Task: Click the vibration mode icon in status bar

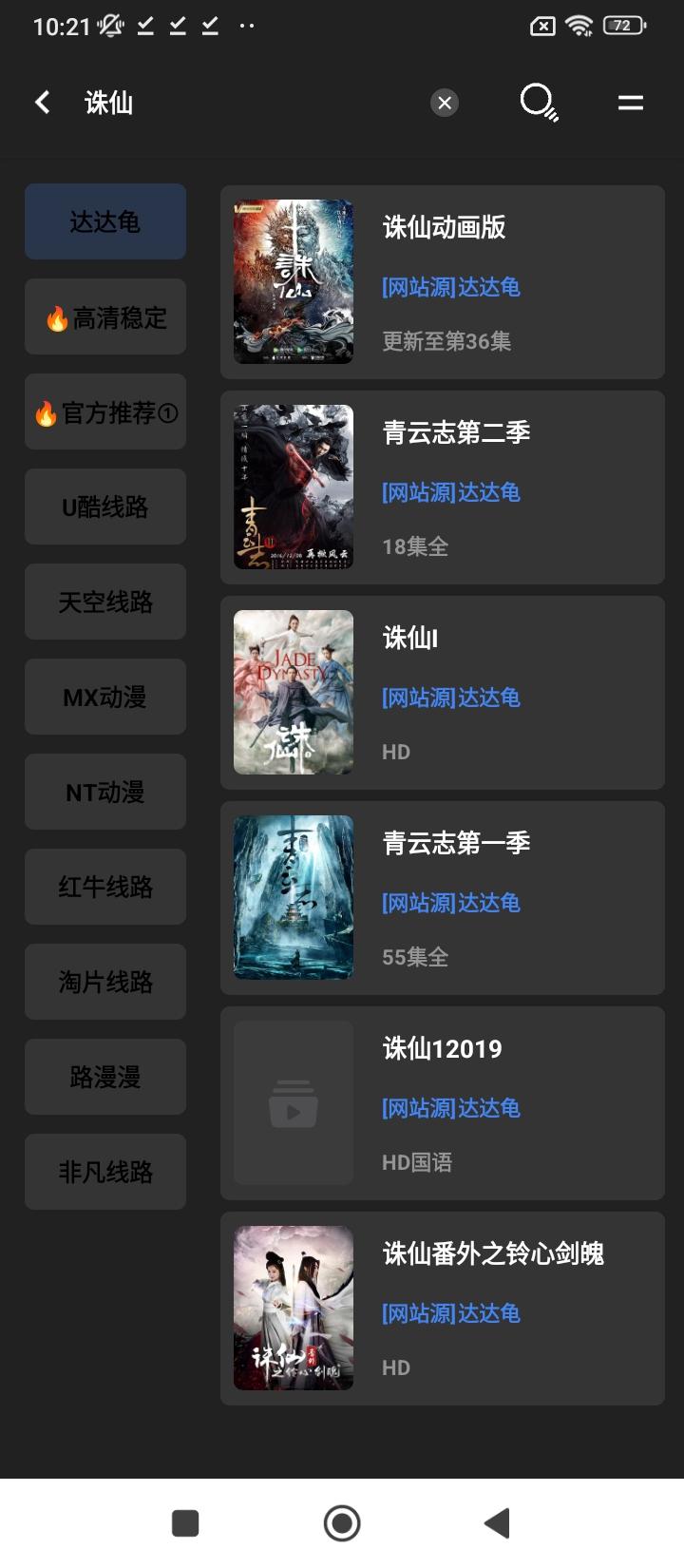Action: coord(107,26)
